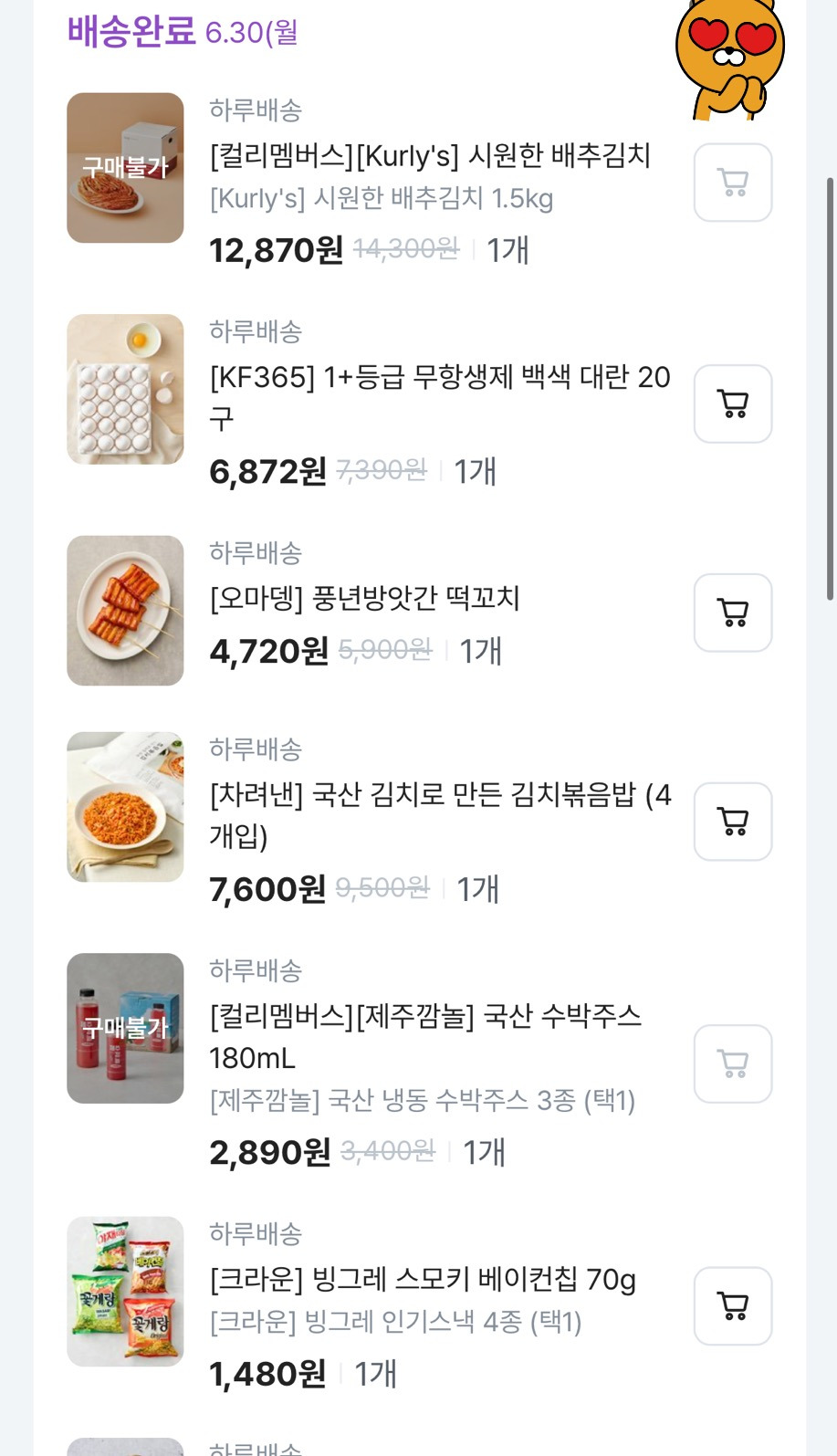Screen dimensions: 837x1456
Task: Click the disabled cart icon for 수박주스
Action: click(x=731, y=1064)
